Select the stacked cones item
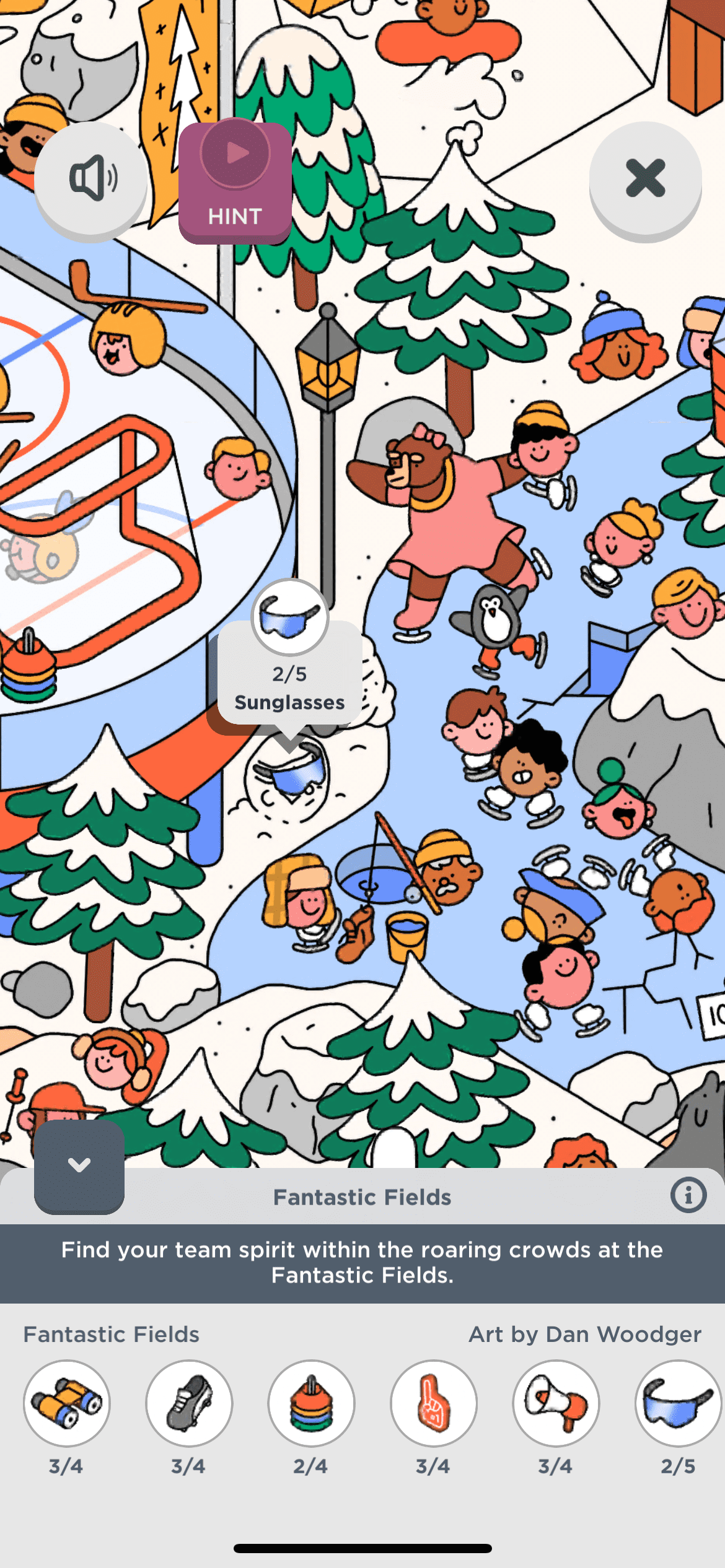 [311, 1403]
